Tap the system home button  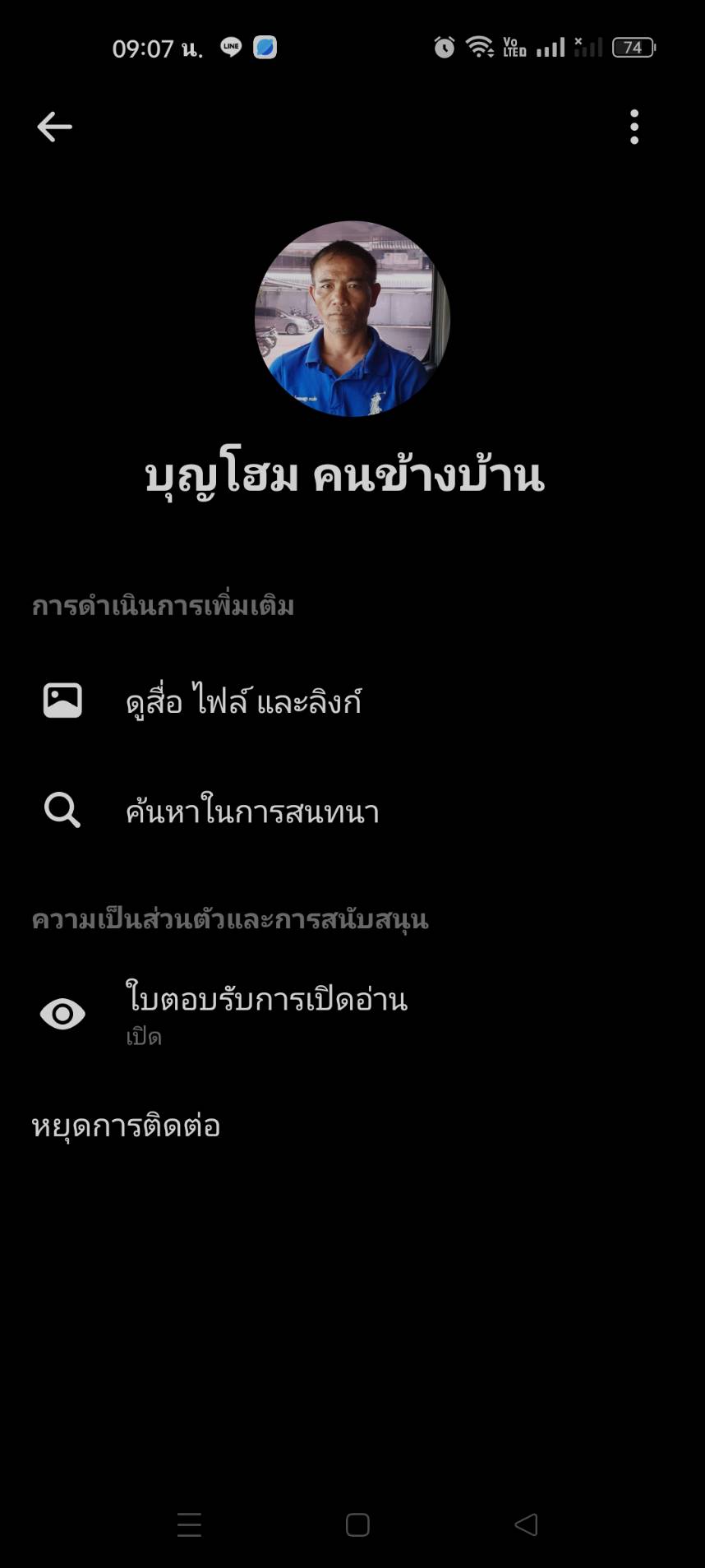(357, 1525)
